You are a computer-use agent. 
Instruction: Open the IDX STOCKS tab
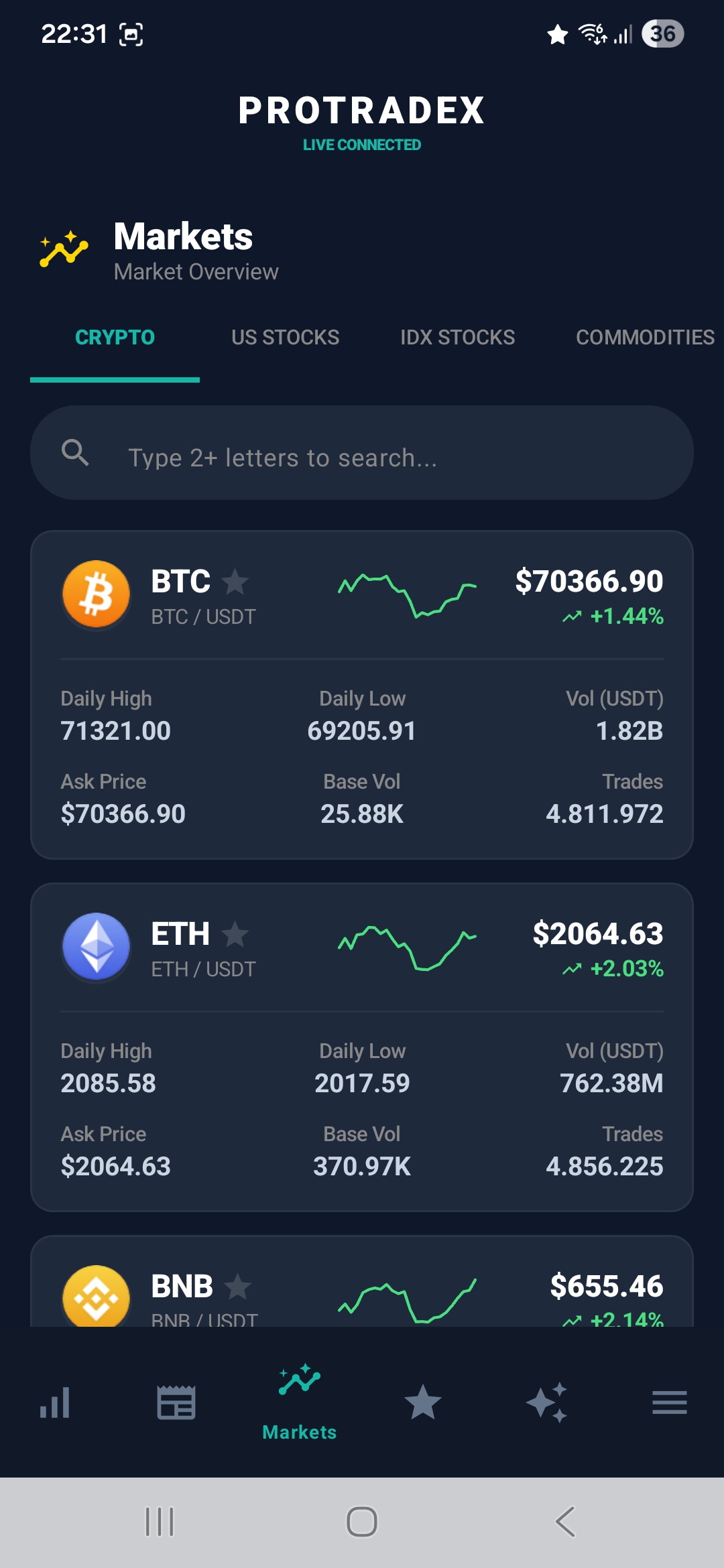click(x=457, y=338)
